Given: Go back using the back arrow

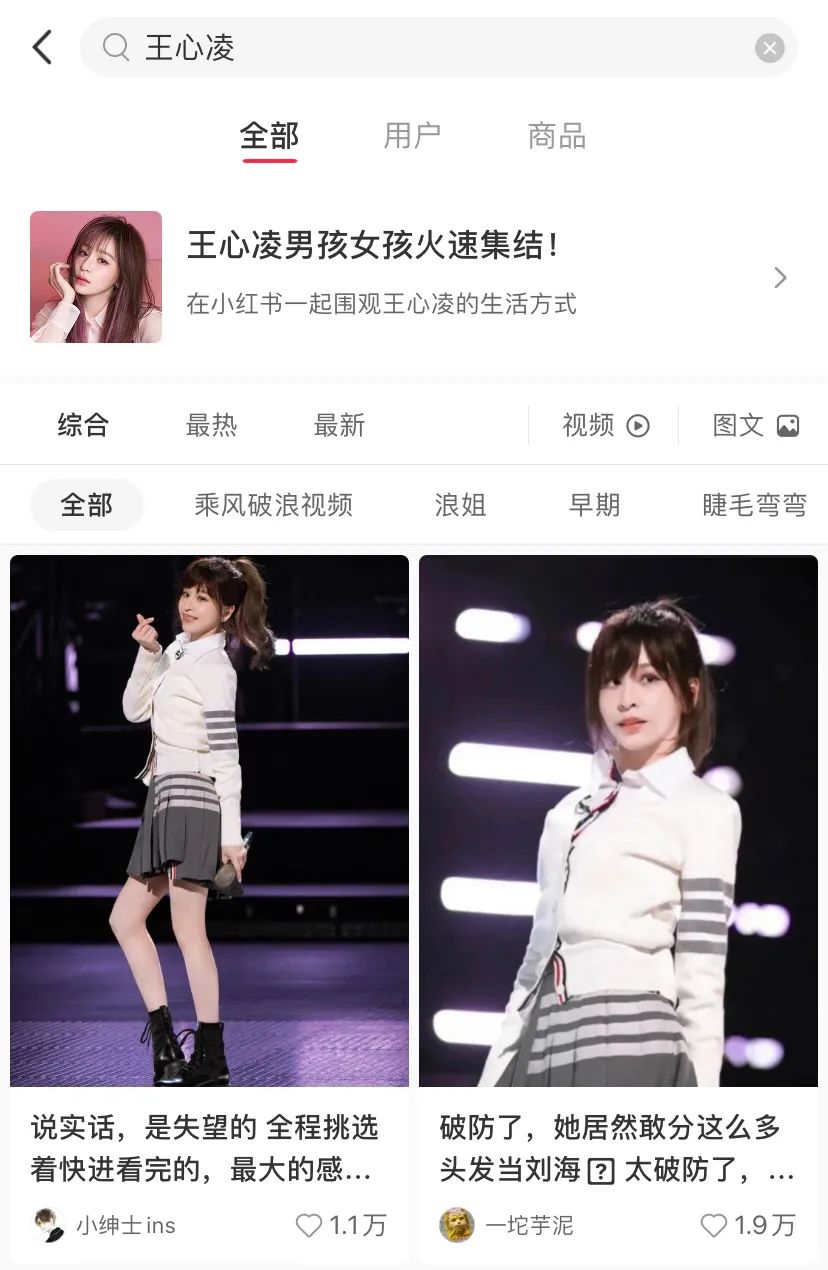Looking at the screenshot, I should point(42,47).
